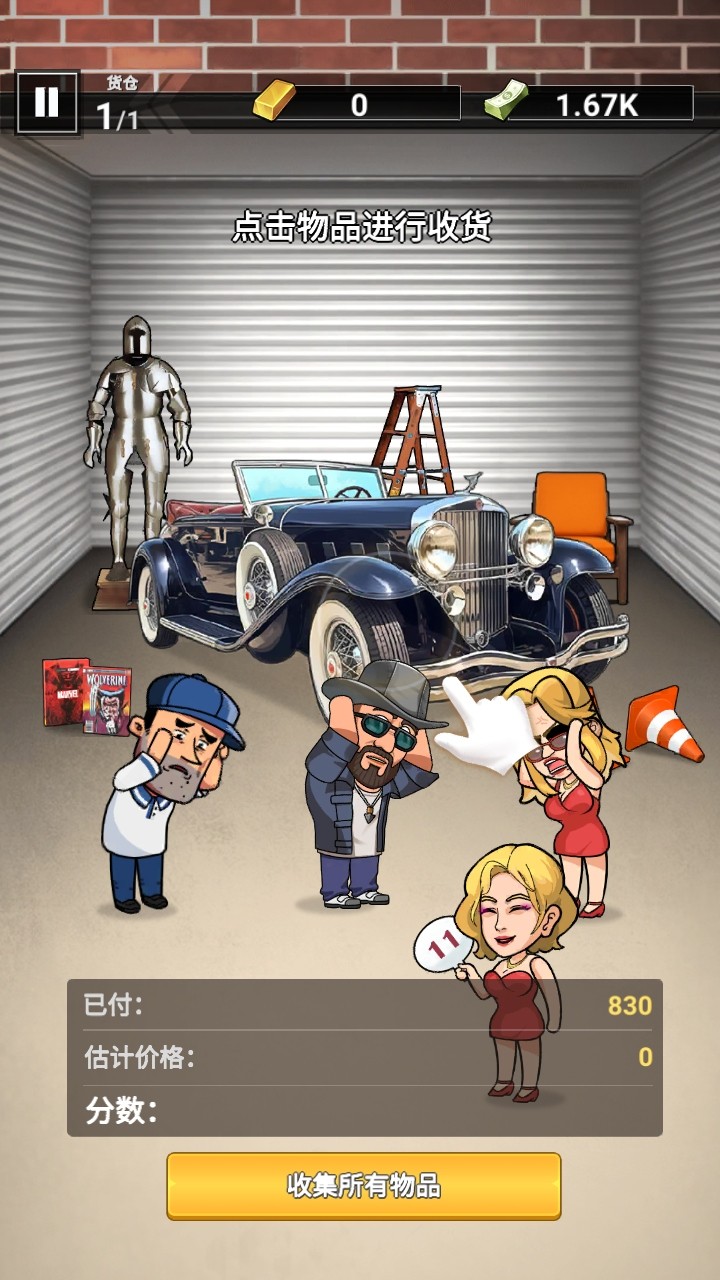Screen dimensions: 720x1280
Task: Collect the comic books stack
Action: (x=86, y=694)
